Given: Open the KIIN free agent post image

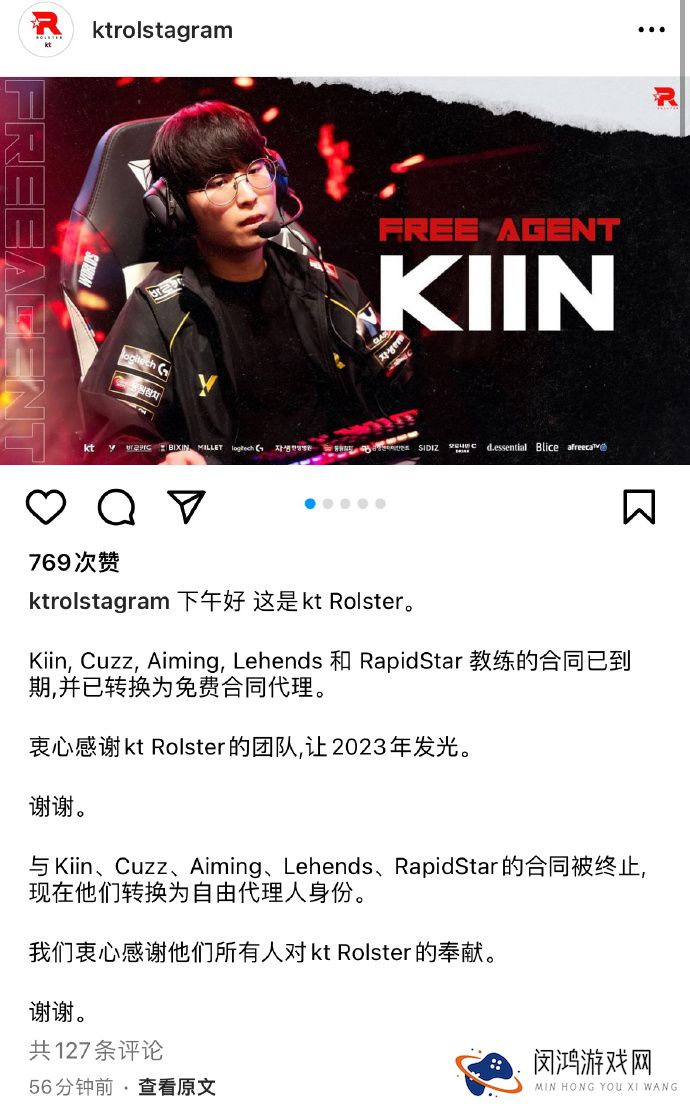Looking at the screenshot, I should point(345,270).
